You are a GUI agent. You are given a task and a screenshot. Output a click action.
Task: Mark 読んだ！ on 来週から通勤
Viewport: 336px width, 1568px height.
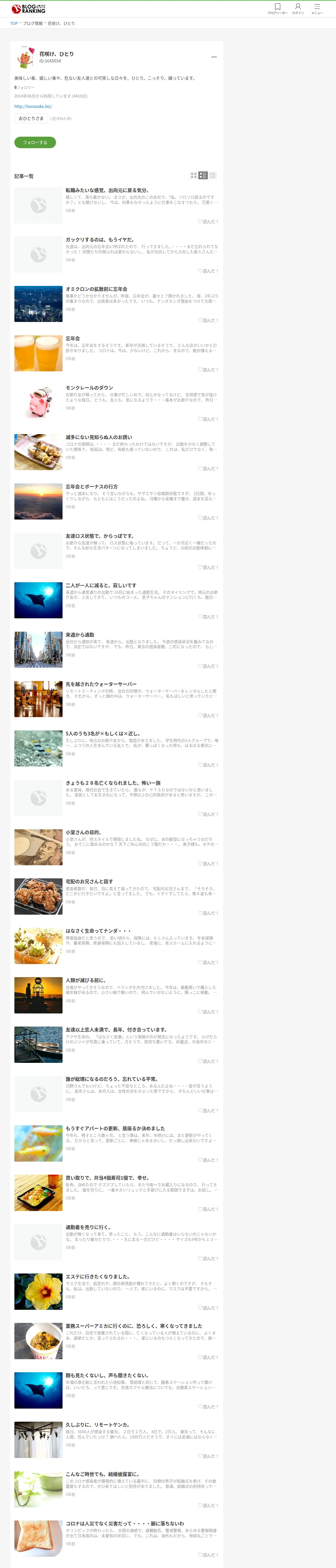208,666
